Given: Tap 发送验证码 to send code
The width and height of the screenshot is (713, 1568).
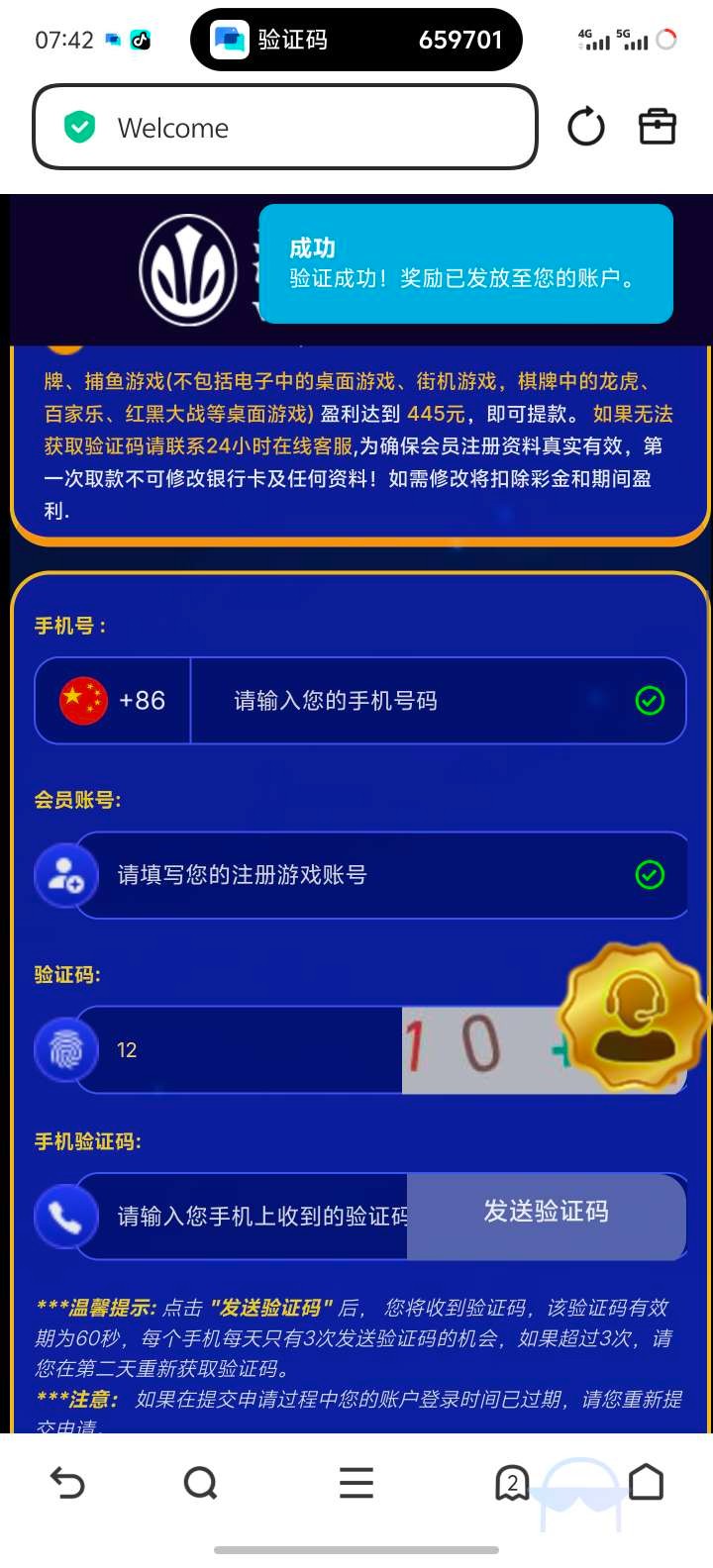Looking at the screenshot, I should tap(546, 1214).
